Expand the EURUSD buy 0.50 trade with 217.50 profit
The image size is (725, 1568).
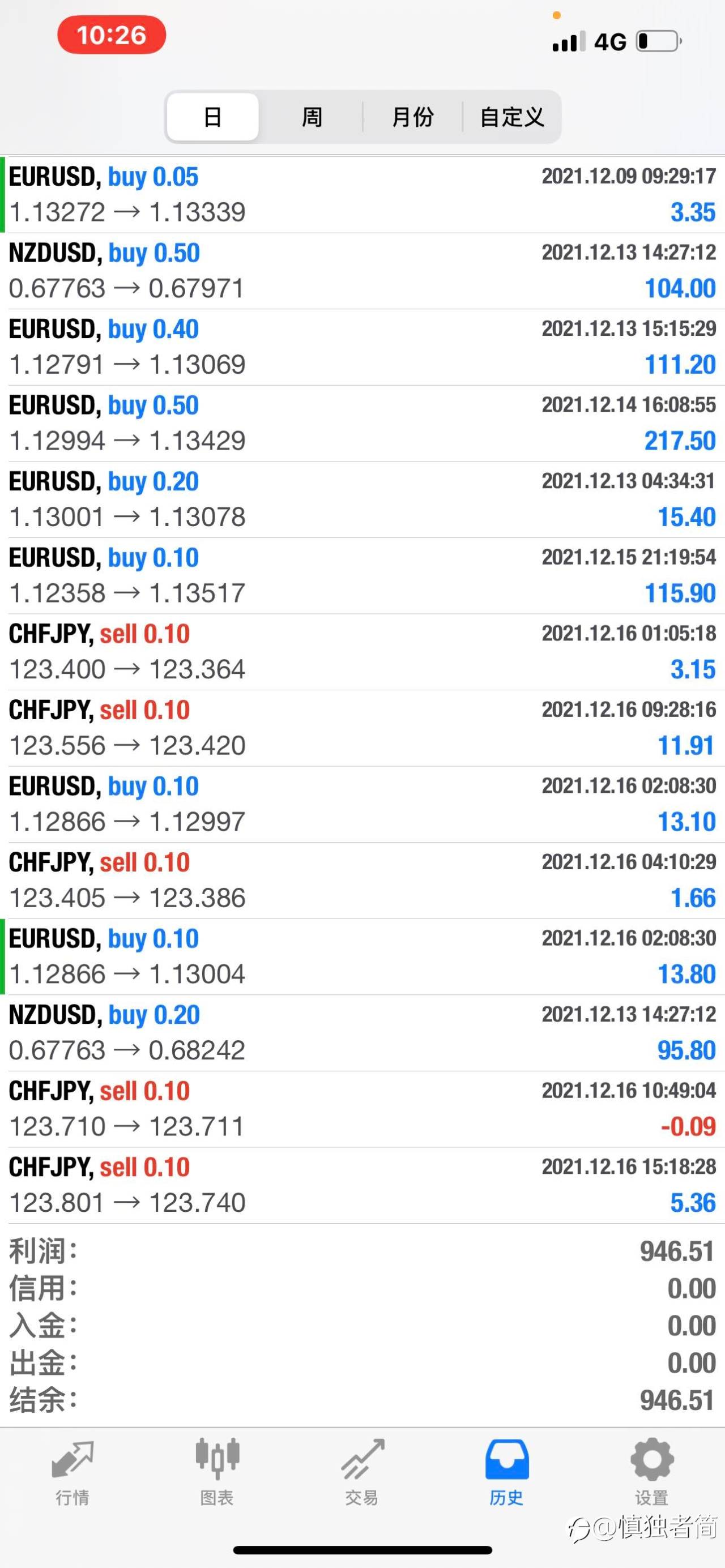click(362, 423)
